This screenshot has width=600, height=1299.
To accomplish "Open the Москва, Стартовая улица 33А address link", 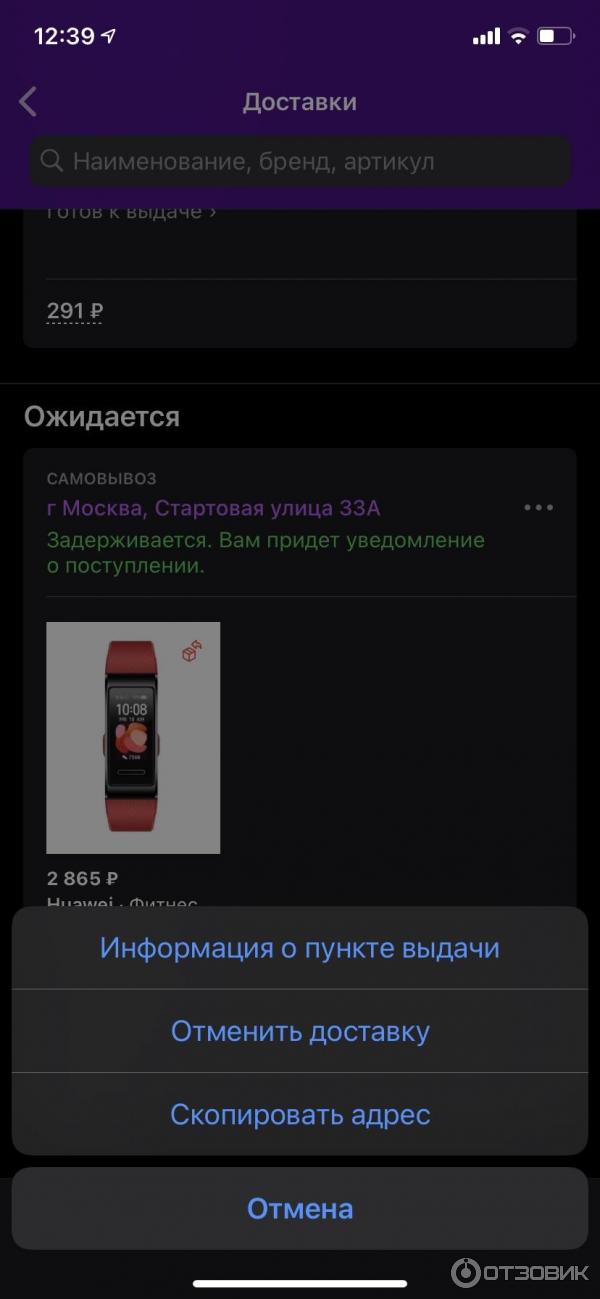I will point(213,509).
